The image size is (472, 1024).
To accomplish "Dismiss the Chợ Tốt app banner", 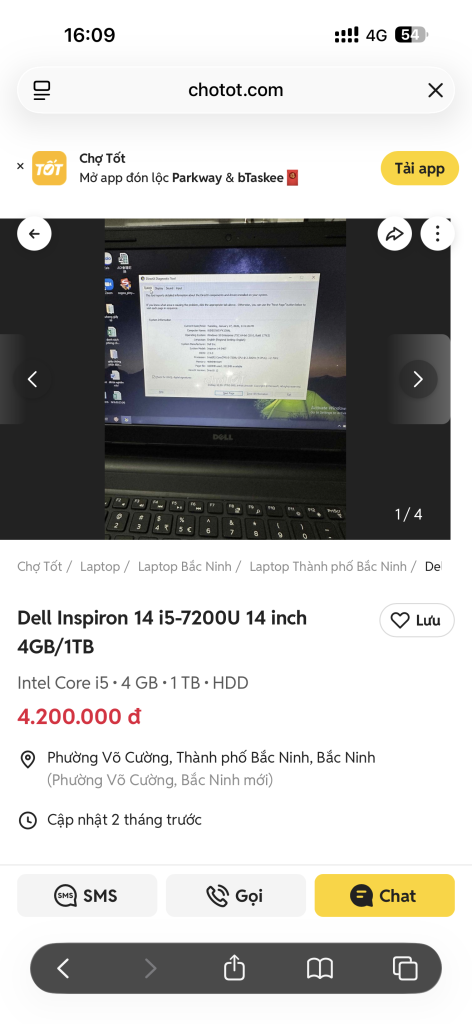I will pos(20,167).
